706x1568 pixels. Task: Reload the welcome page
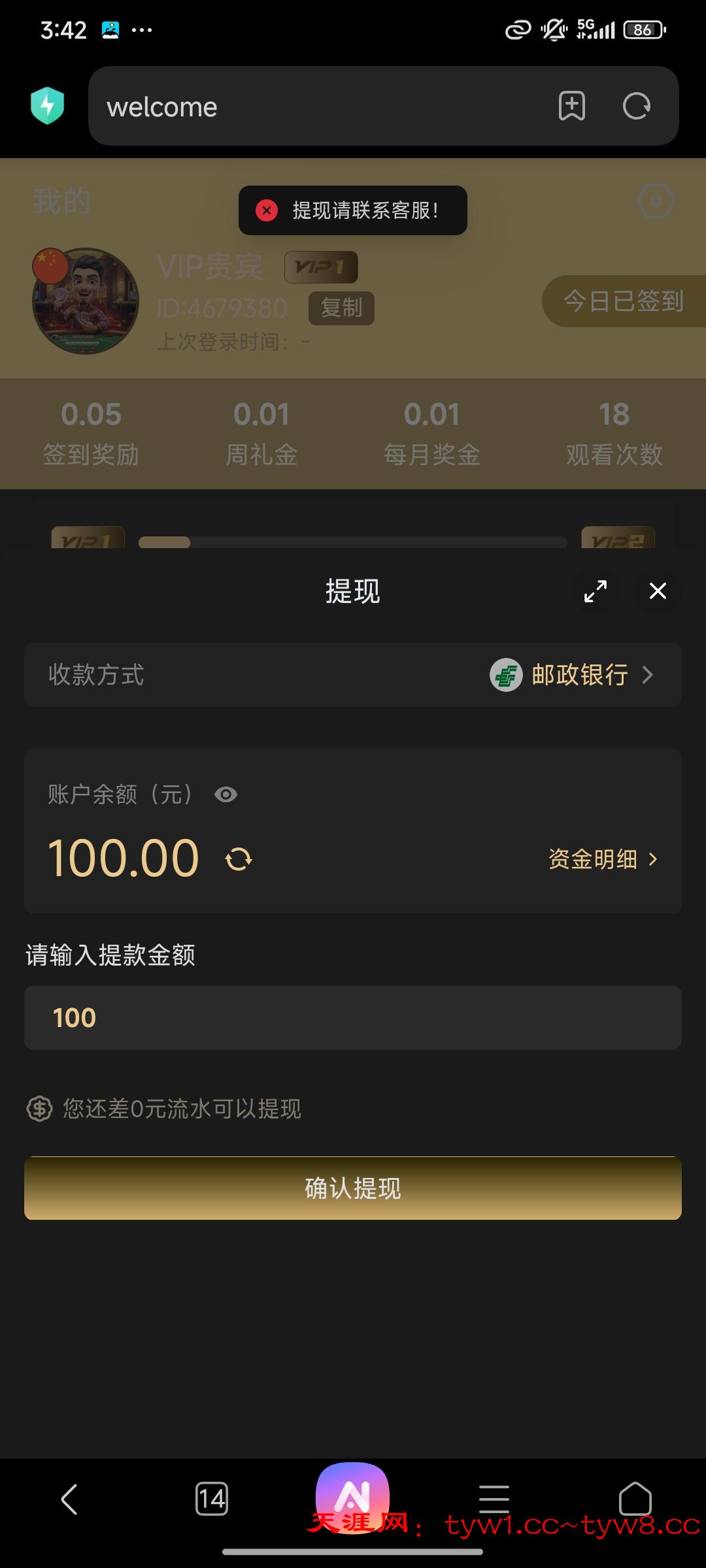(637, 106)
